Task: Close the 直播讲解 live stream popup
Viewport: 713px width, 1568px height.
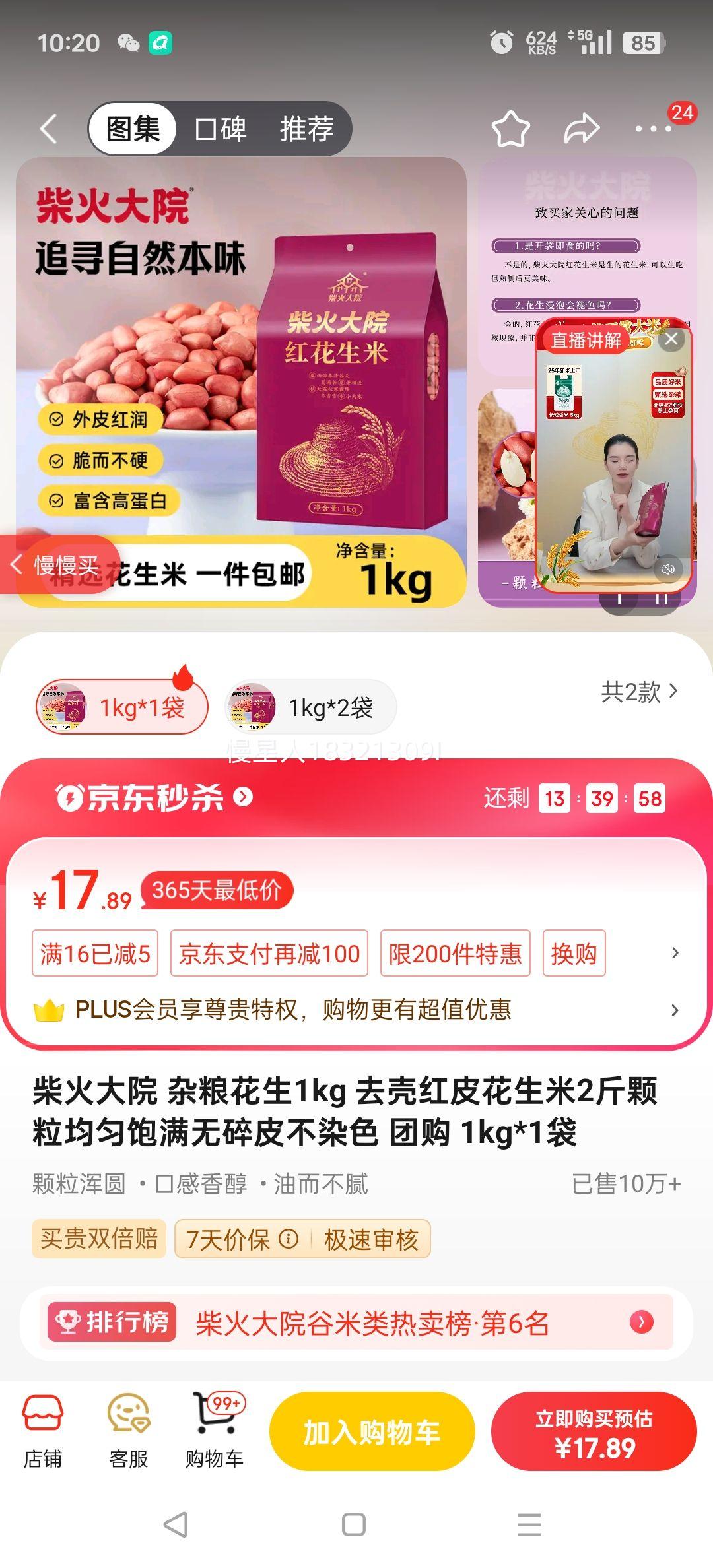Action: pos(671,338)
